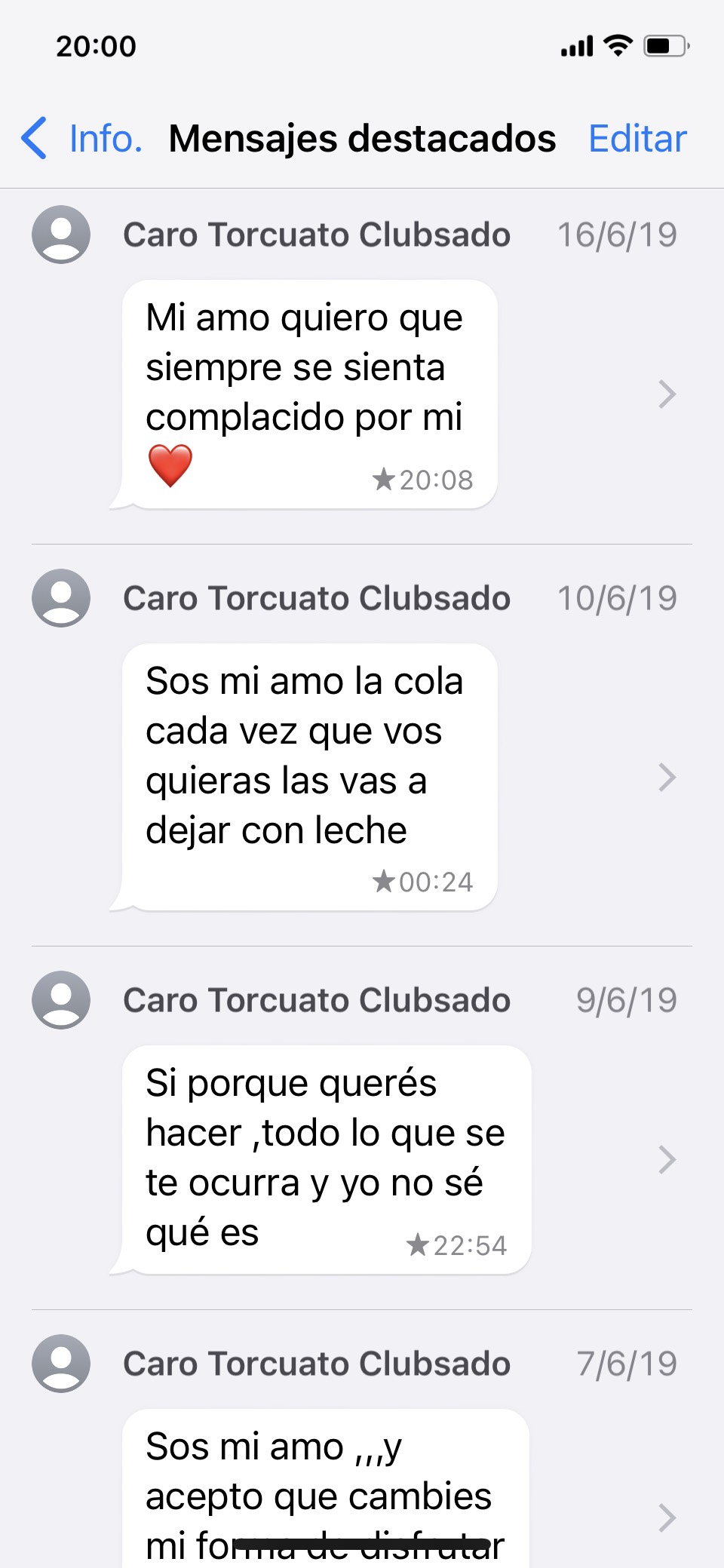
Task: Expand the 'Si porque querés hacer' message chevron
Action: point(667,1159)
